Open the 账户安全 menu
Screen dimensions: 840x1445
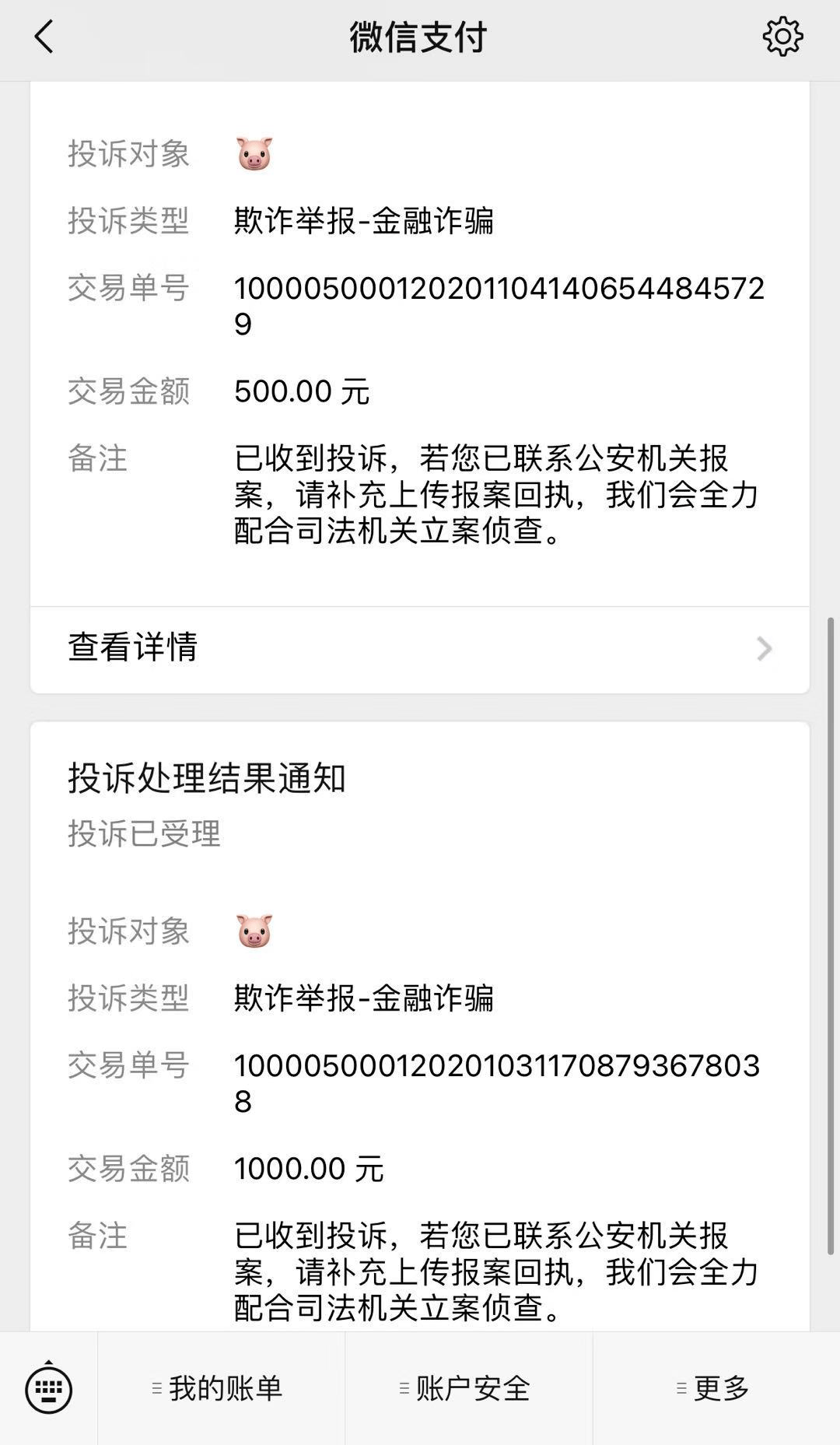pyautogui.click(x=469, y=1388)
